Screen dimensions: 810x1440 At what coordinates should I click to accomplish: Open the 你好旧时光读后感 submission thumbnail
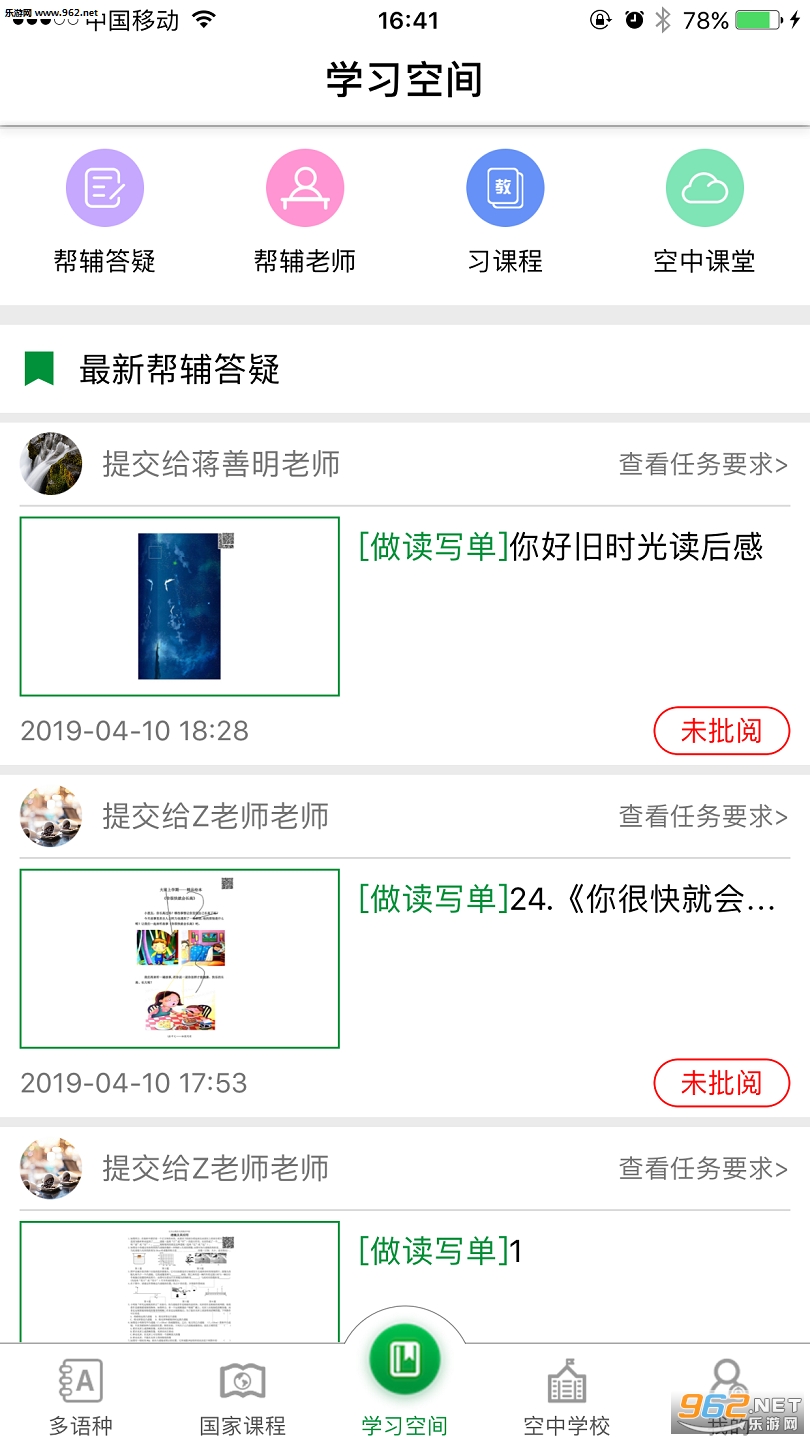(x=180, y=606)
